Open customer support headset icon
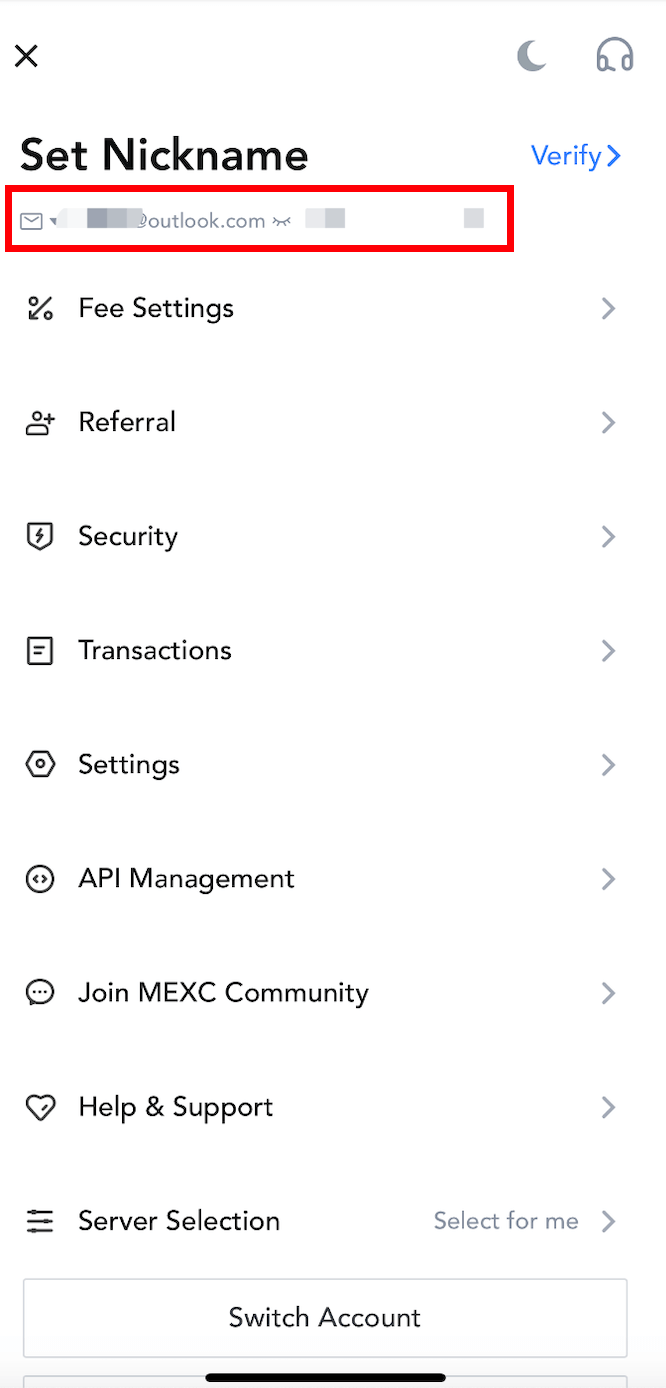Image resolution: width=666 pixels, height=1388 pixels. [614, 55]
